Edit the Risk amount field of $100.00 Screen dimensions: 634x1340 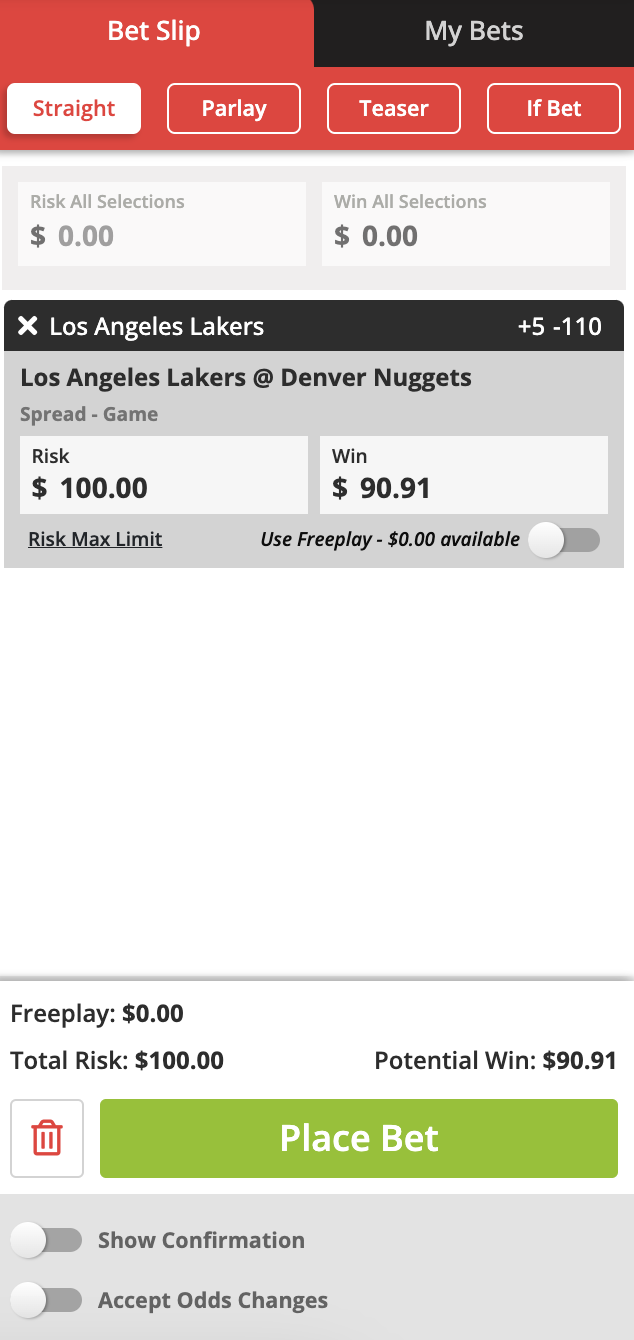click(x=164, y=475)
